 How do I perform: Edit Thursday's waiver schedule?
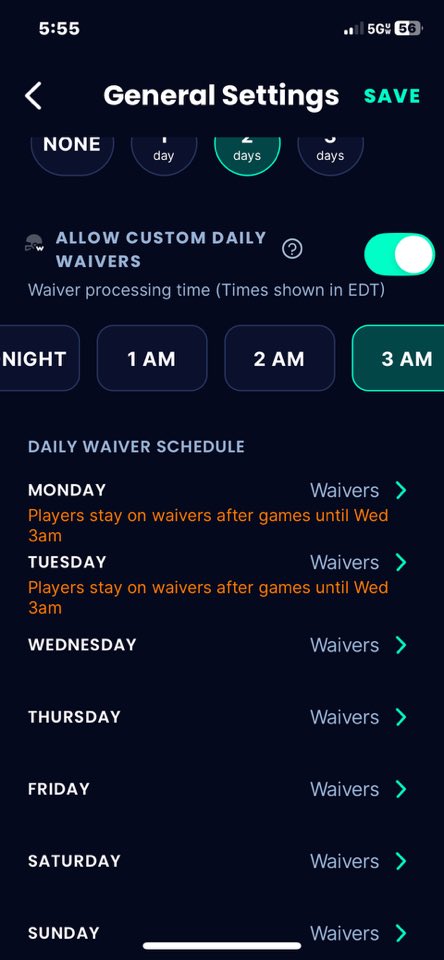tap(217, 717)
